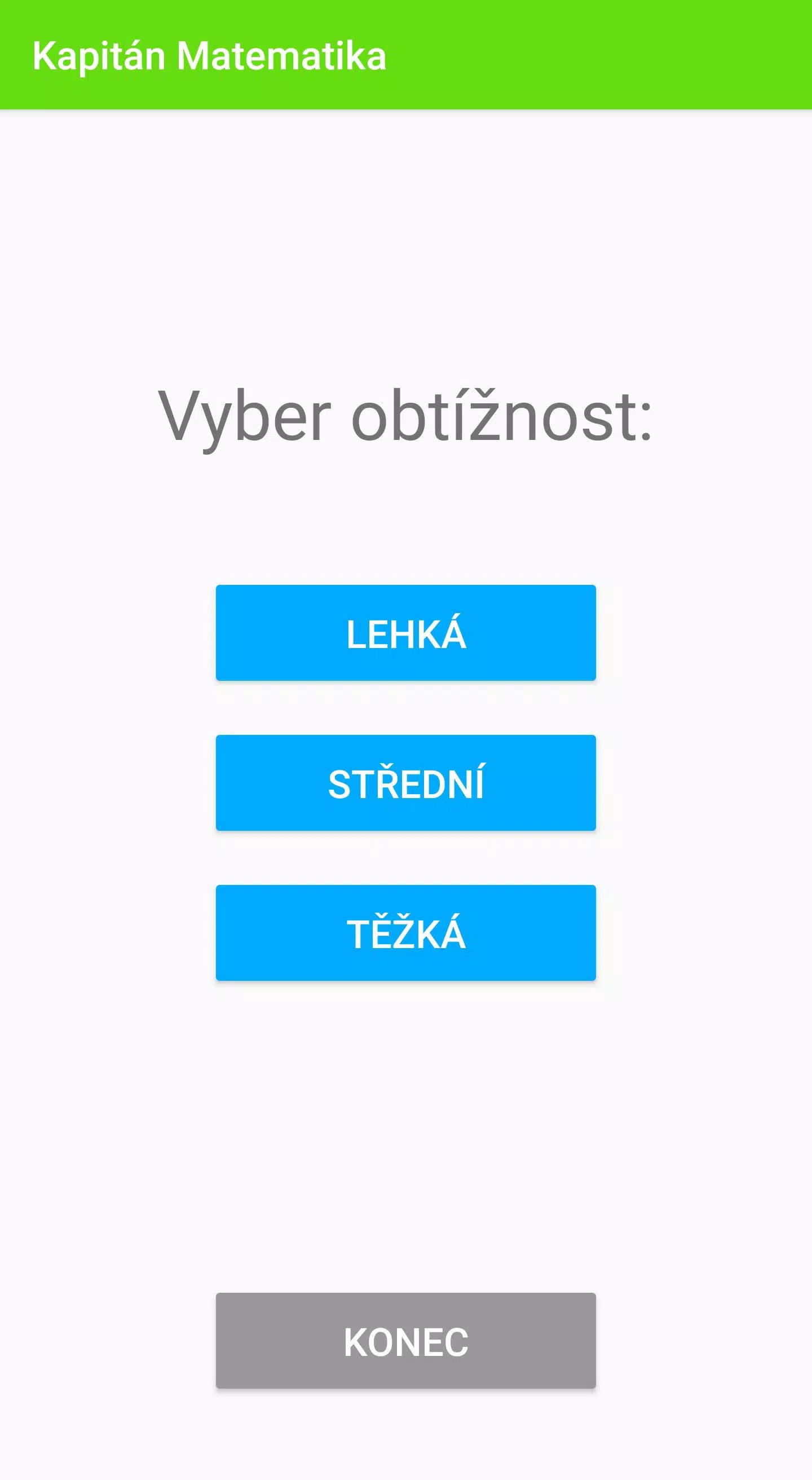Image resolution: width=812 pixels, height=1480 pixels.
Task: Pick the TĚŽKÁ difficulty
Action: click(x=405, y=932)
